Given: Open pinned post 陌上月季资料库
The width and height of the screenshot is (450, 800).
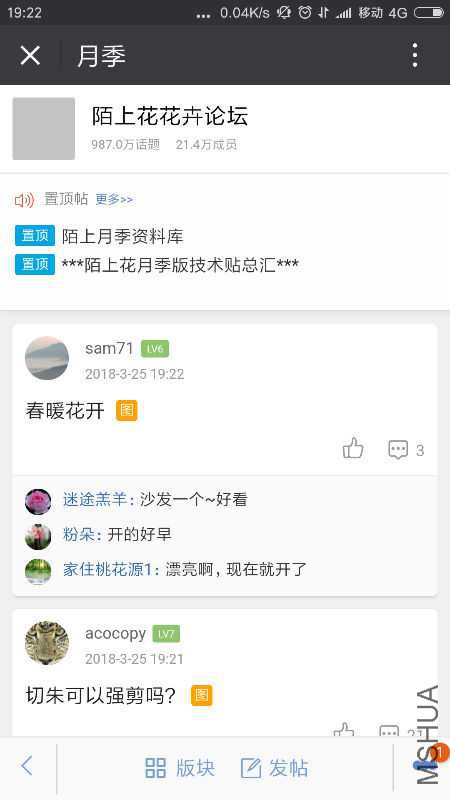Looking at the screenshot, I should point(122,236).
